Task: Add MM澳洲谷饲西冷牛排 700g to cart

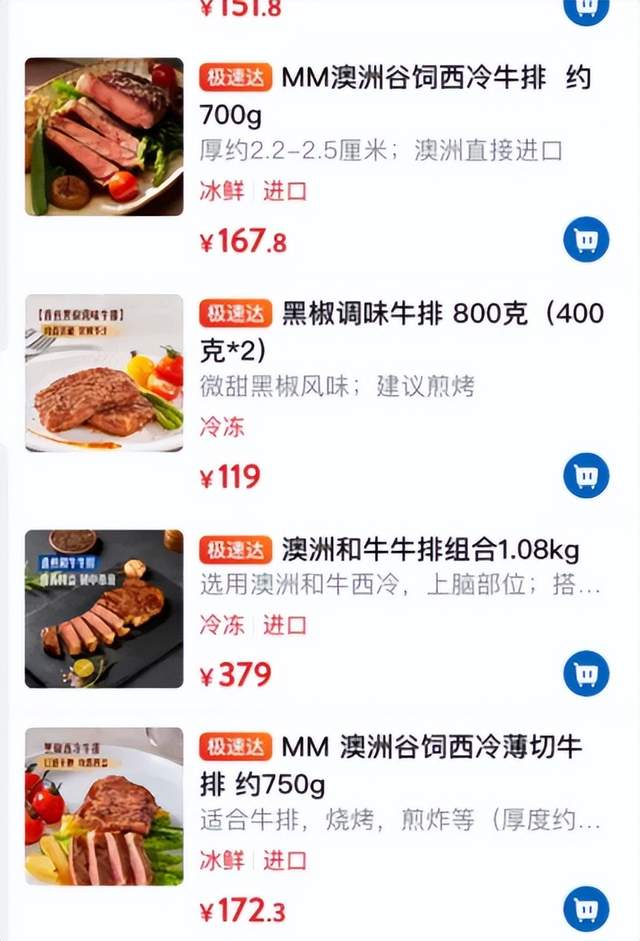Action: tap(586, 240)
